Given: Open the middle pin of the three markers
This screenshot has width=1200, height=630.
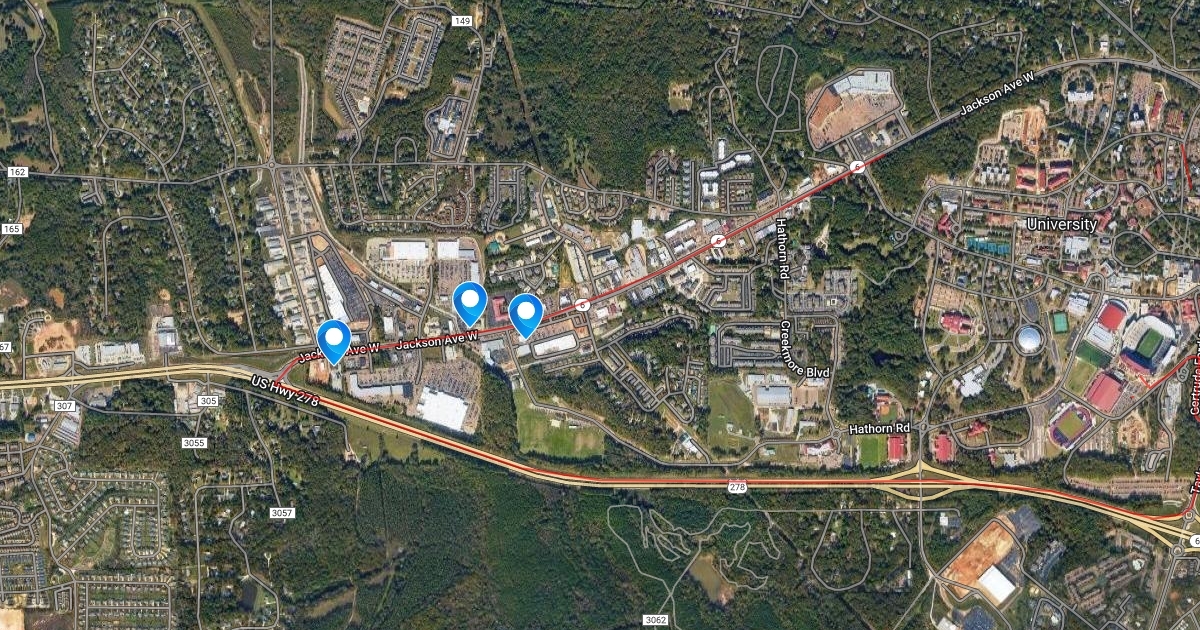Looking at the screenshot, I should (x=470, y=300).
